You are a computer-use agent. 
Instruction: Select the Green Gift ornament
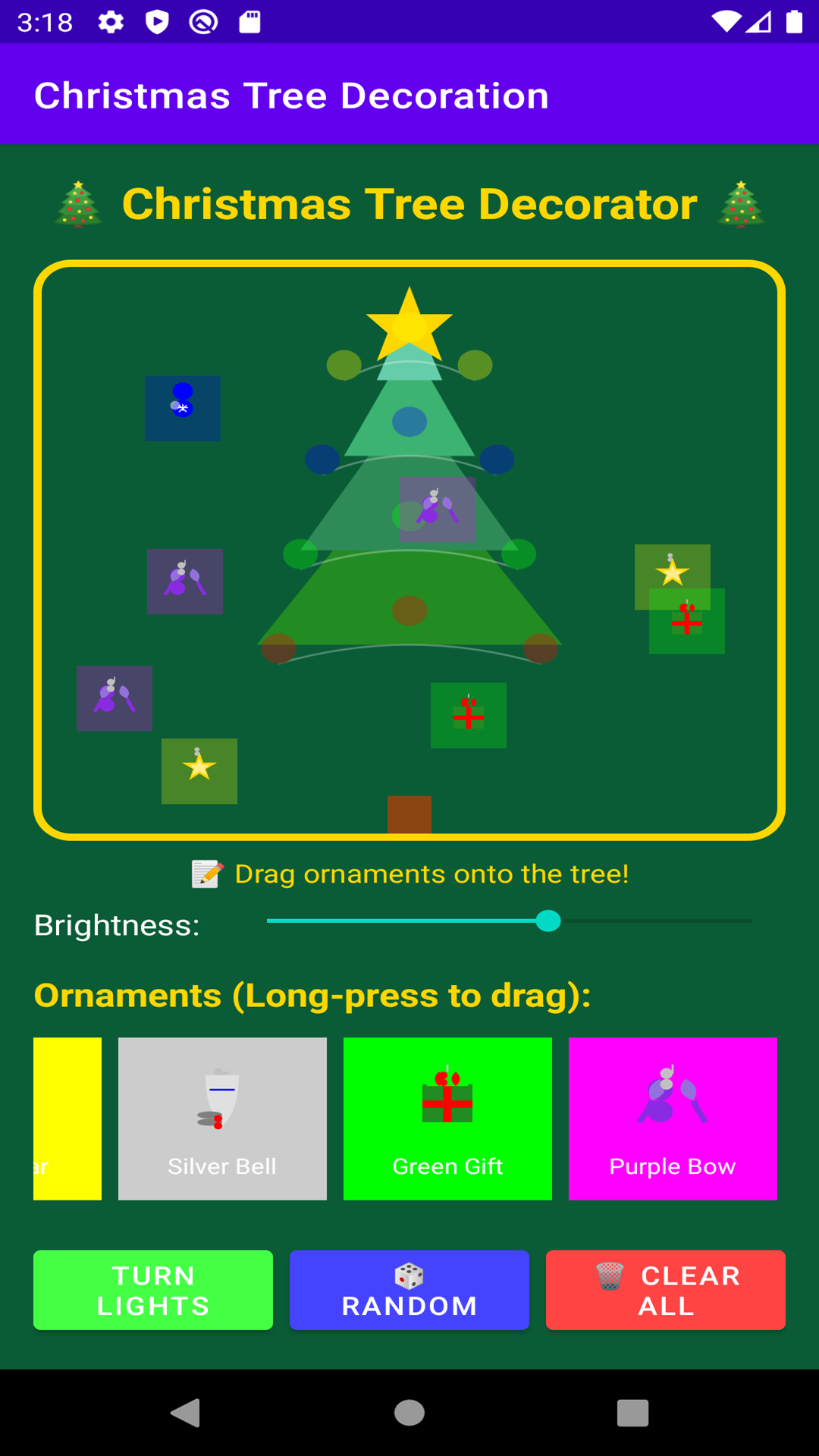click(447, 1119)
